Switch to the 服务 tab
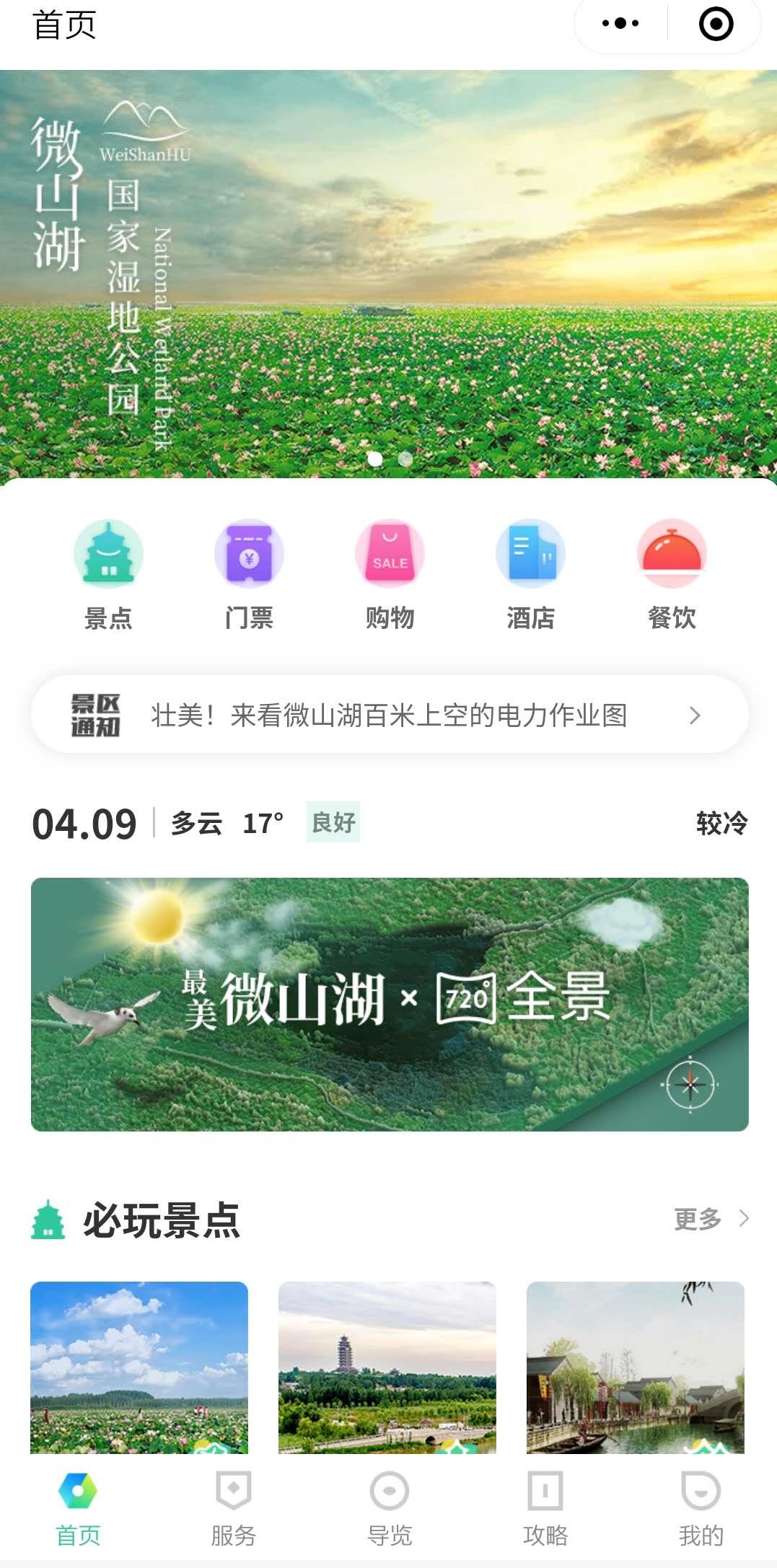The height and width of the screenshot is (1568, 777). 233,1509
